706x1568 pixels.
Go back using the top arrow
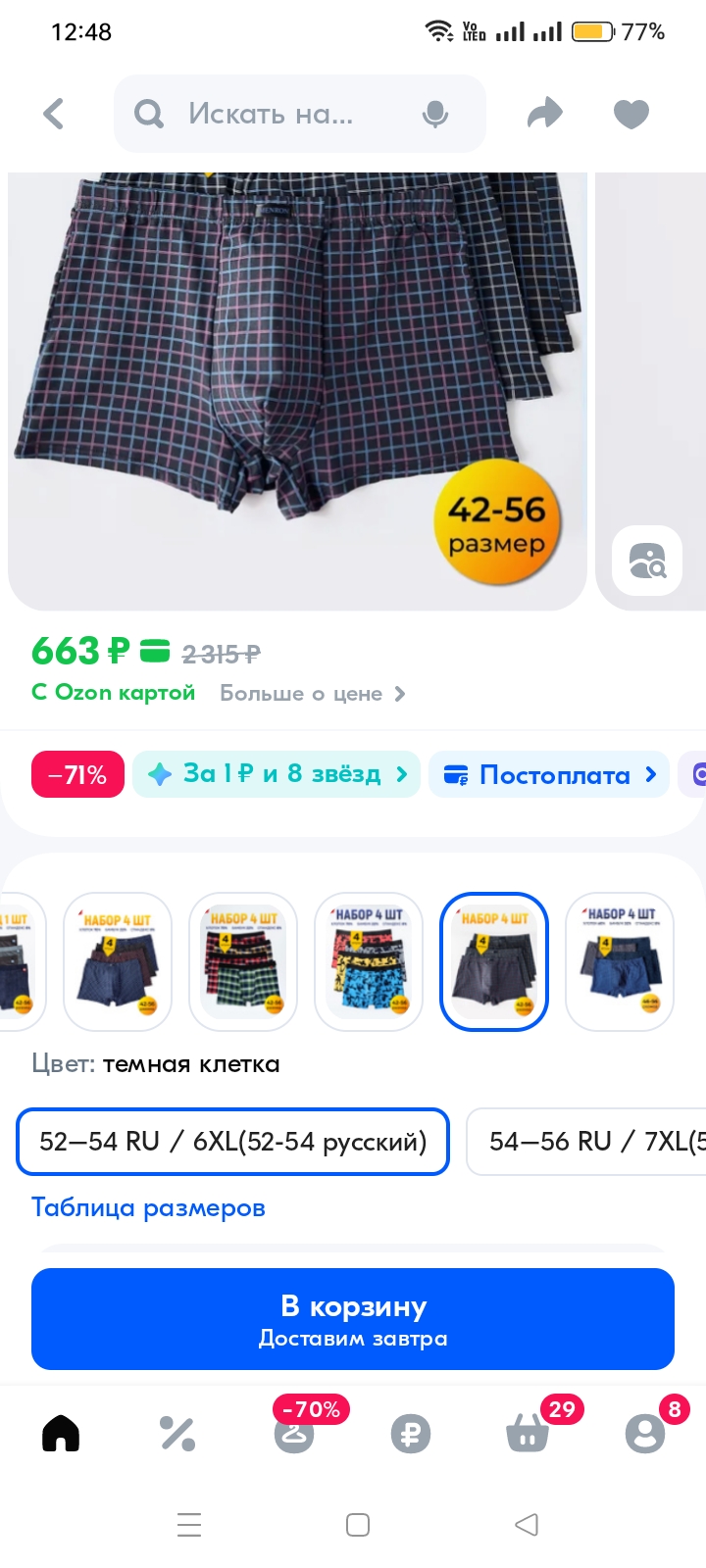click(55, 115)
